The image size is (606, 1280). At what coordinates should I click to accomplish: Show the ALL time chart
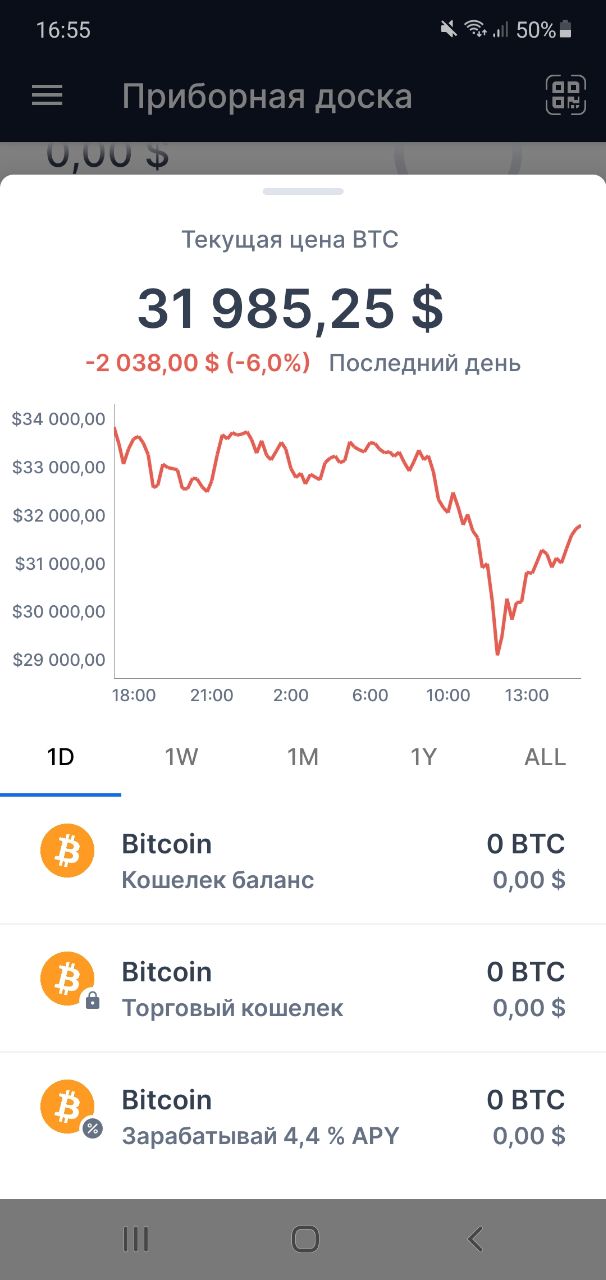545,757
